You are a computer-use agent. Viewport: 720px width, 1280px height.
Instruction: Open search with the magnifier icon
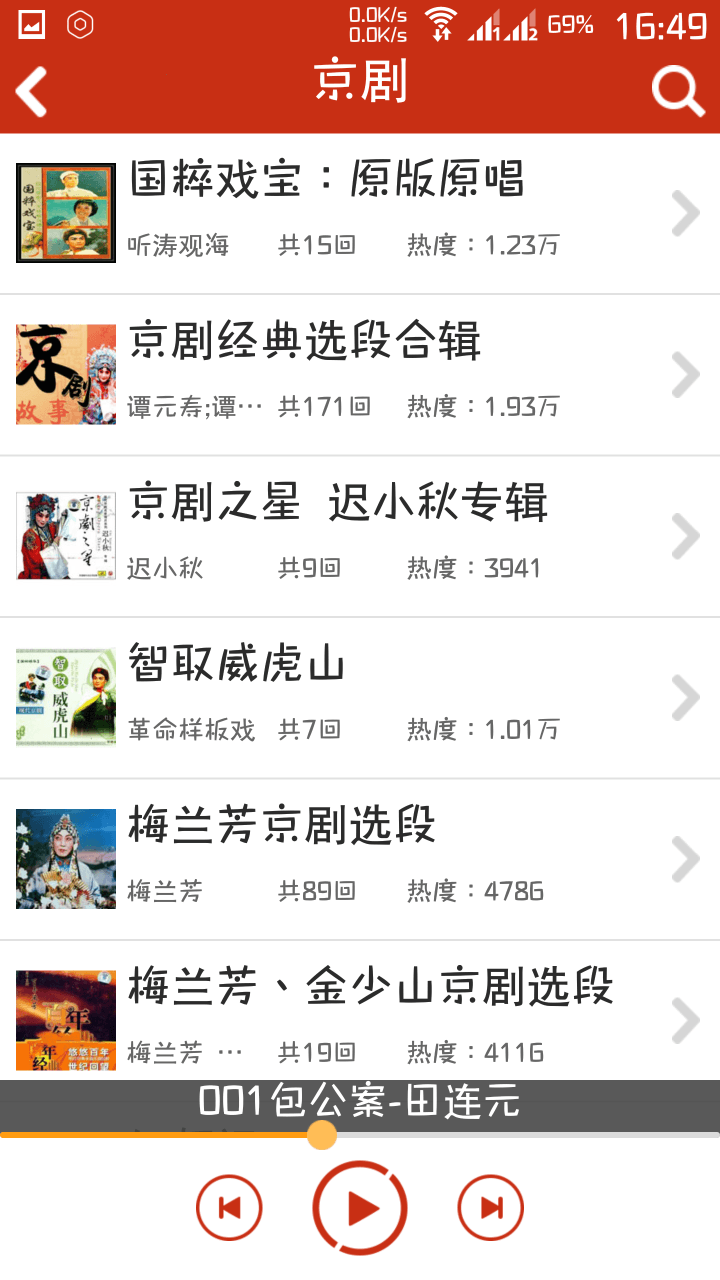click(678, 90)
